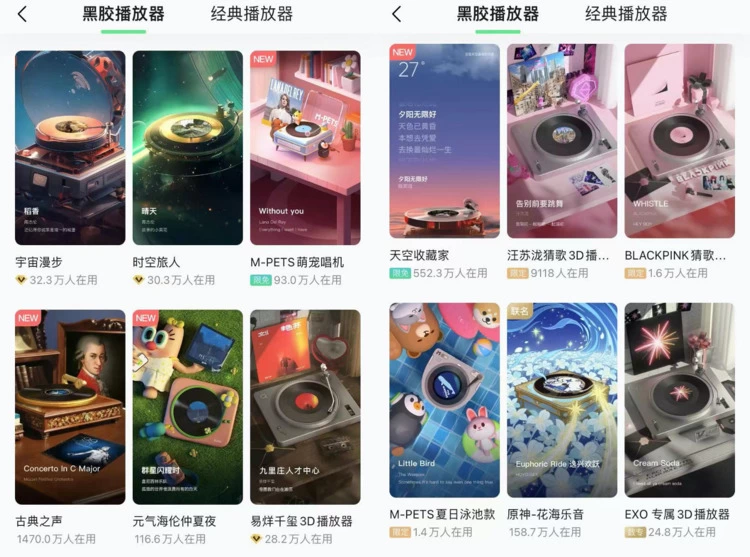Select the M-PETS 夏日泳池款 skin
This screenshot has height=557, width=750.
pyautogui.click(x=444, y=400)
